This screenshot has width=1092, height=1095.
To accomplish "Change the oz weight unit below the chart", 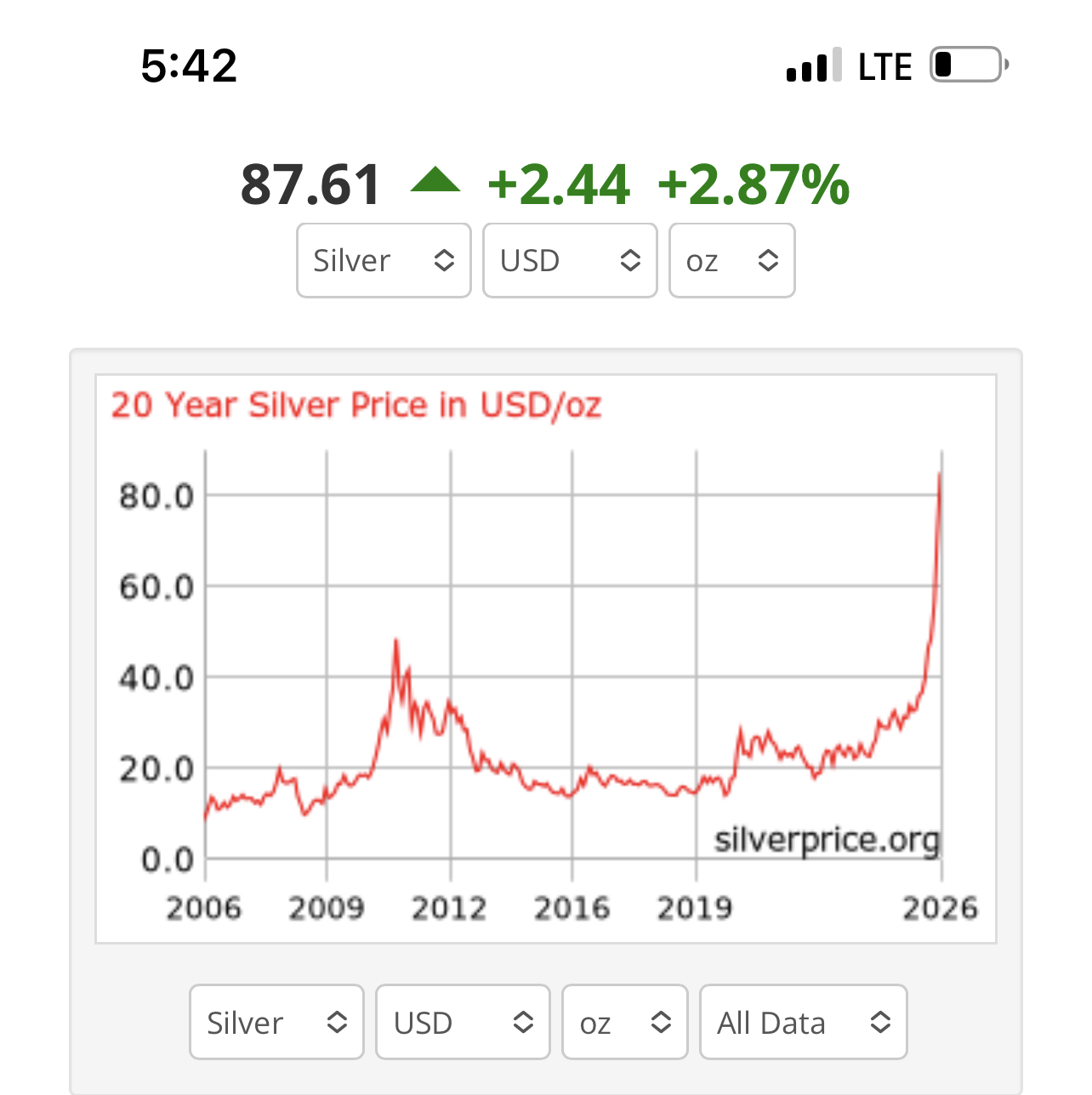I will coord(624,1022).
